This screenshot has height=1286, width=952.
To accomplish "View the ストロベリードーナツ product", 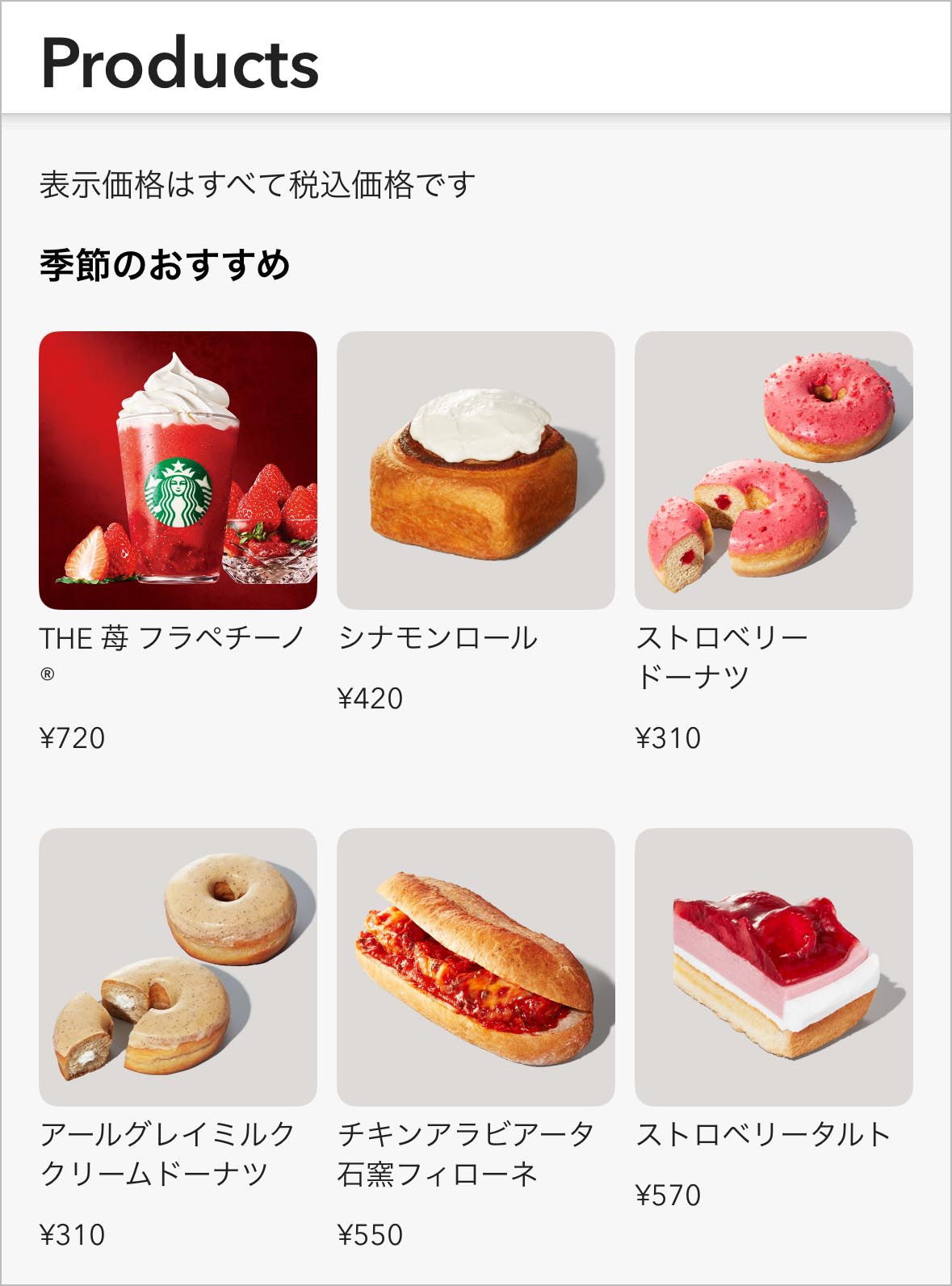I will point(774,470).
